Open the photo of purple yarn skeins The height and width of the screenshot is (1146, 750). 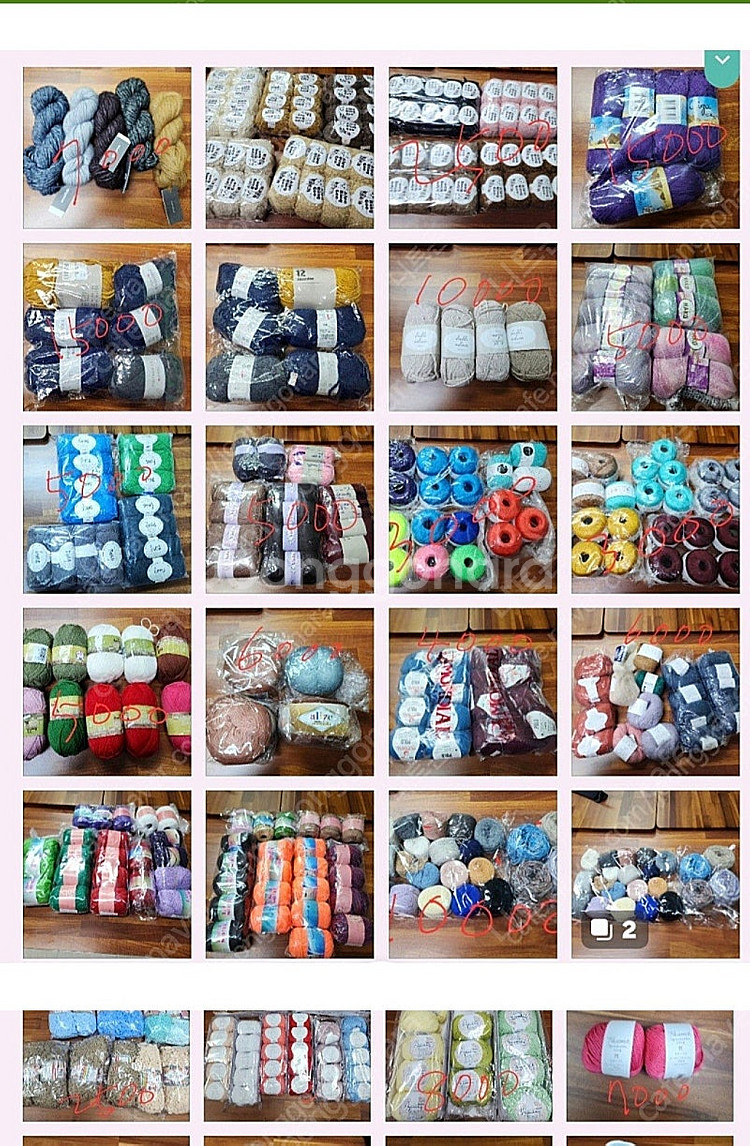coord(655,148)
